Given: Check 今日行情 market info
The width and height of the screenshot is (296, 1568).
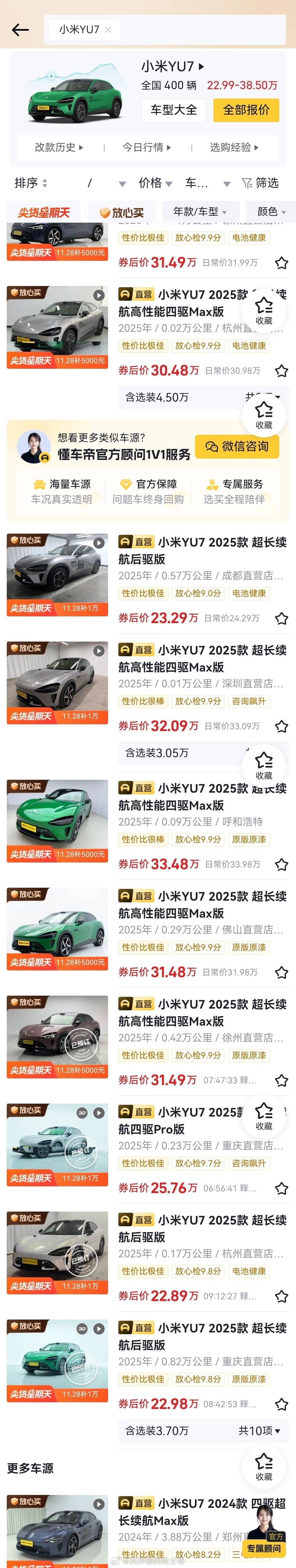Looking at the screenshot, I should coord(146,147).
